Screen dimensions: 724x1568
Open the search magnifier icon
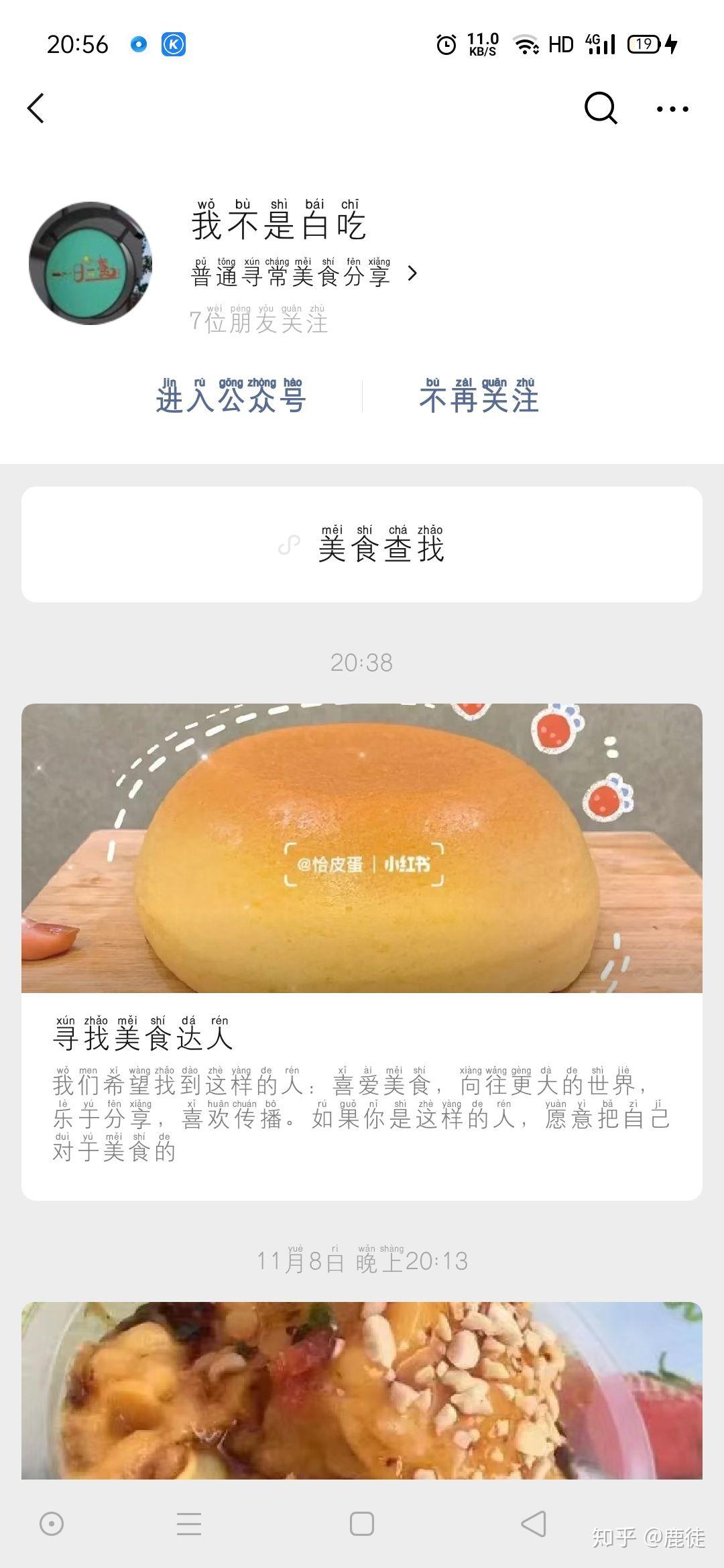pos(601,108)
